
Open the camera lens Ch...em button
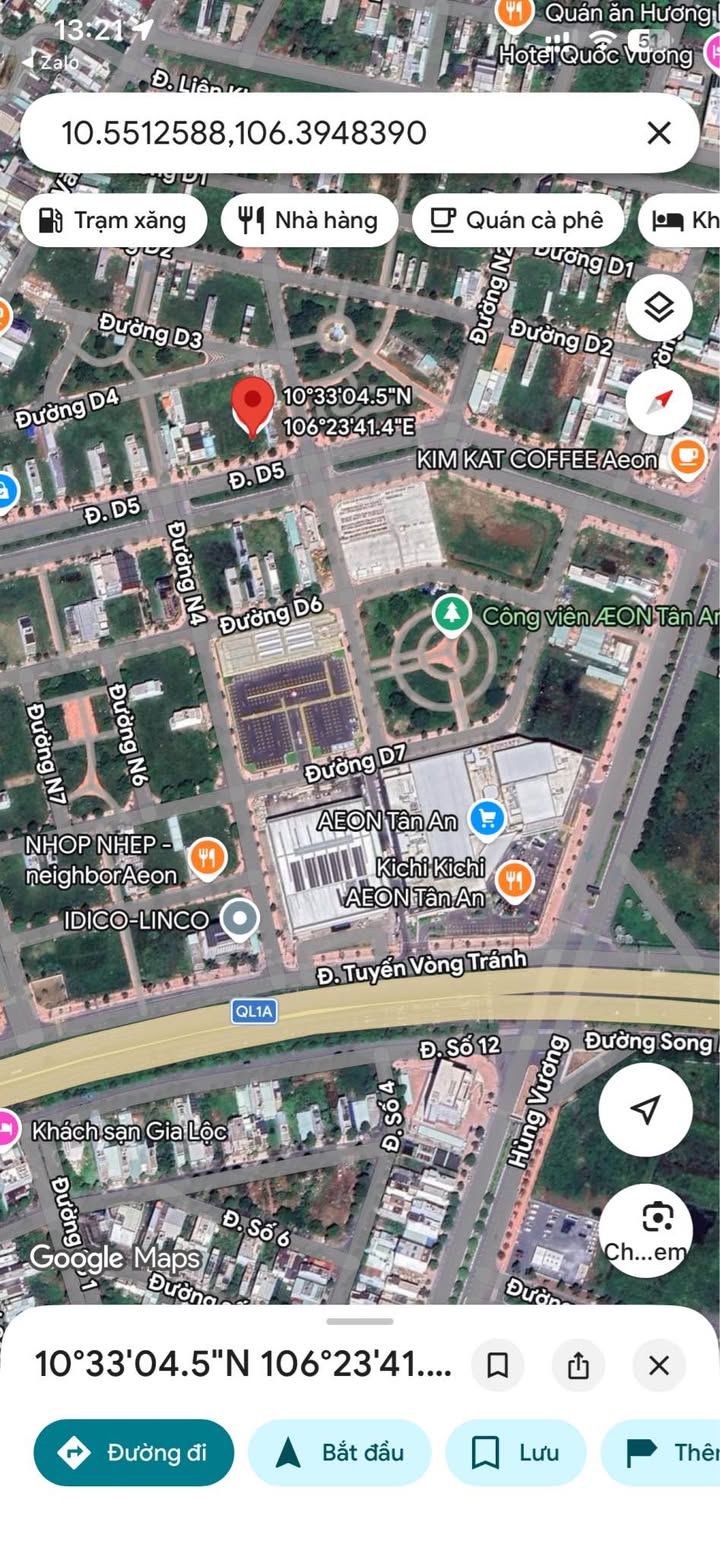[x=646, y=1230]
